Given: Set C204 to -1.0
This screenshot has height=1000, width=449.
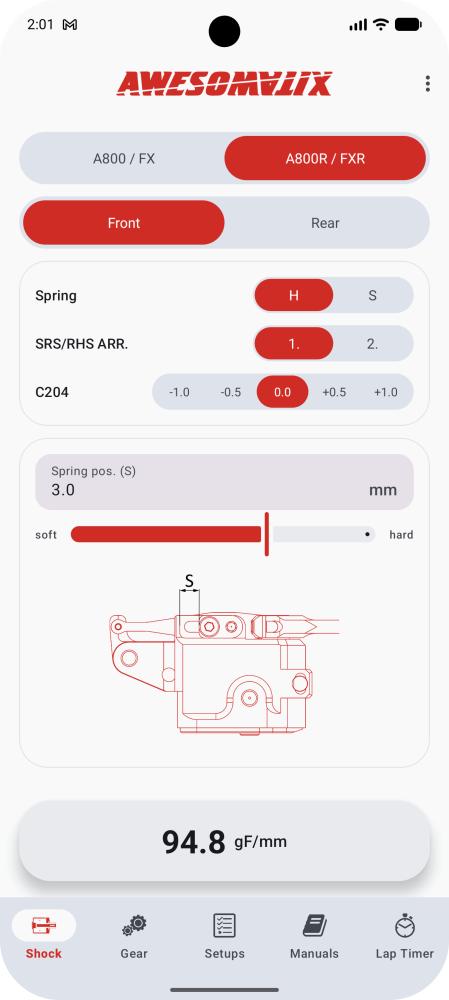Looking at the screenshot, I should pyautogui.click(x=179, y=392).
